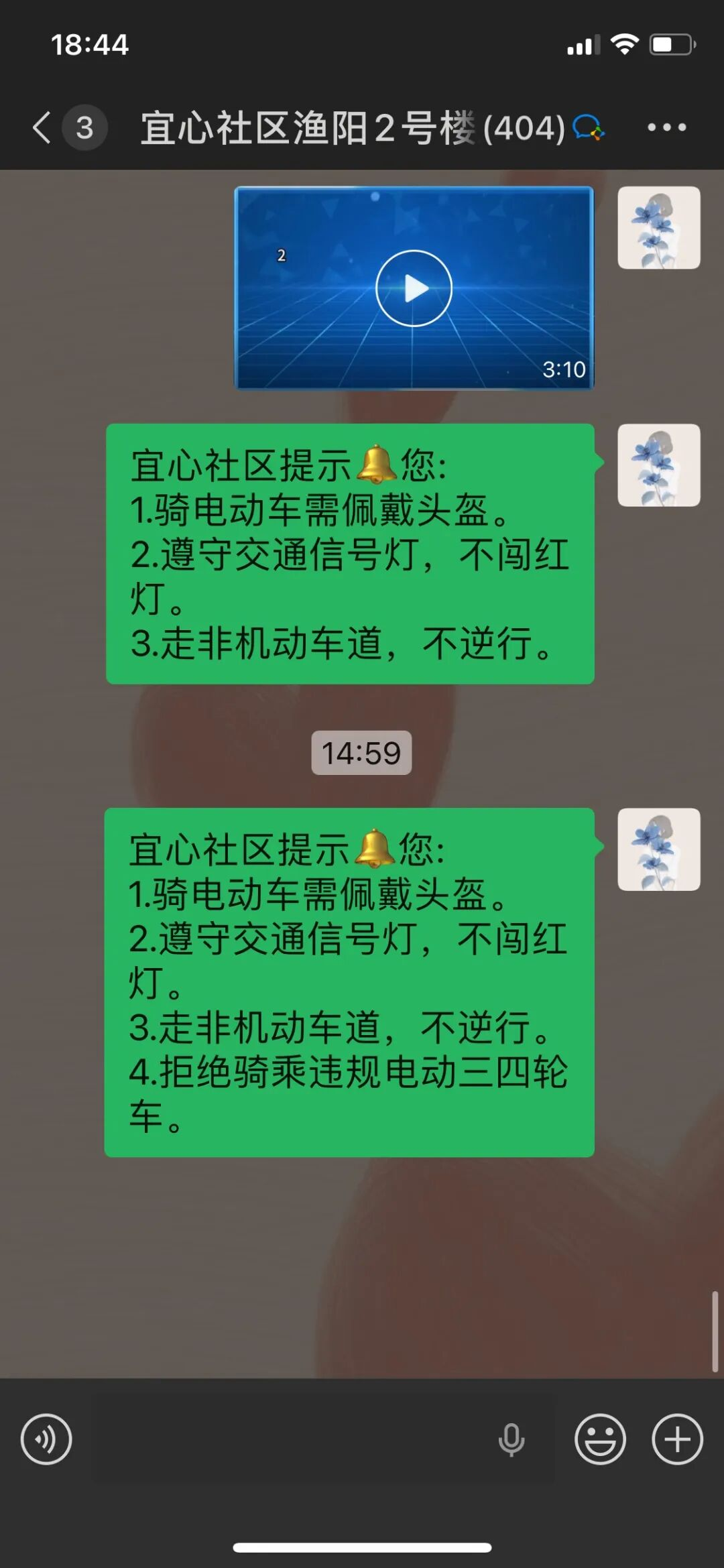The height and width of the screenshot is (1568, 724).
Task: Switch to voice input mode
Action: [46, 1439]
